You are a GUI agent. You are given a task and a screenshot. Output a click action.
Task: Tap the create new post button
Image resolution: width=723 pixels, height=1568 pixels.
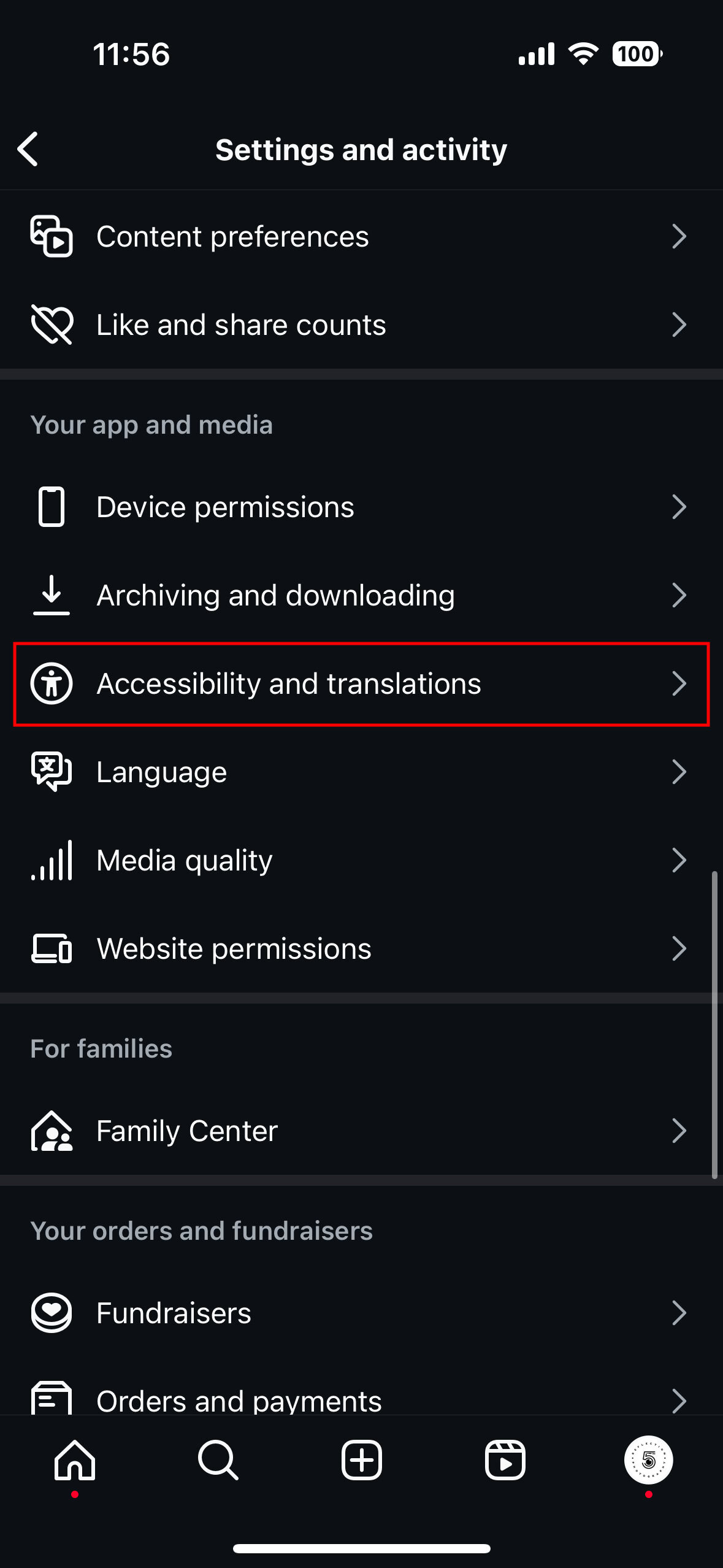pyautogui.click(x=361, y=1460)
